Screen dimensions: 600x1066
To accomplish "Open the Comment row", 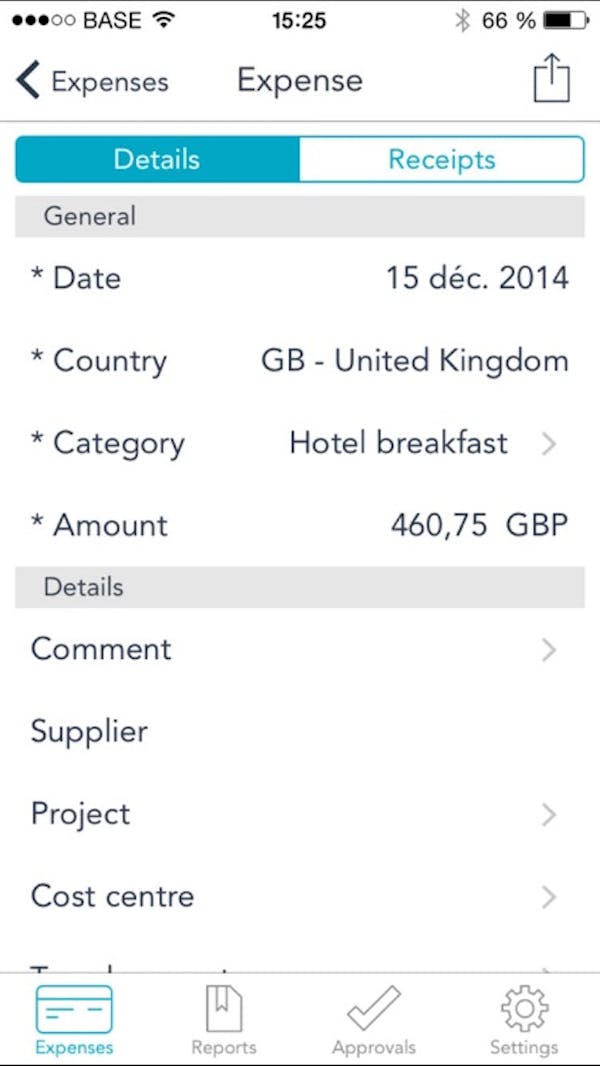I will [x=300, y=649].
